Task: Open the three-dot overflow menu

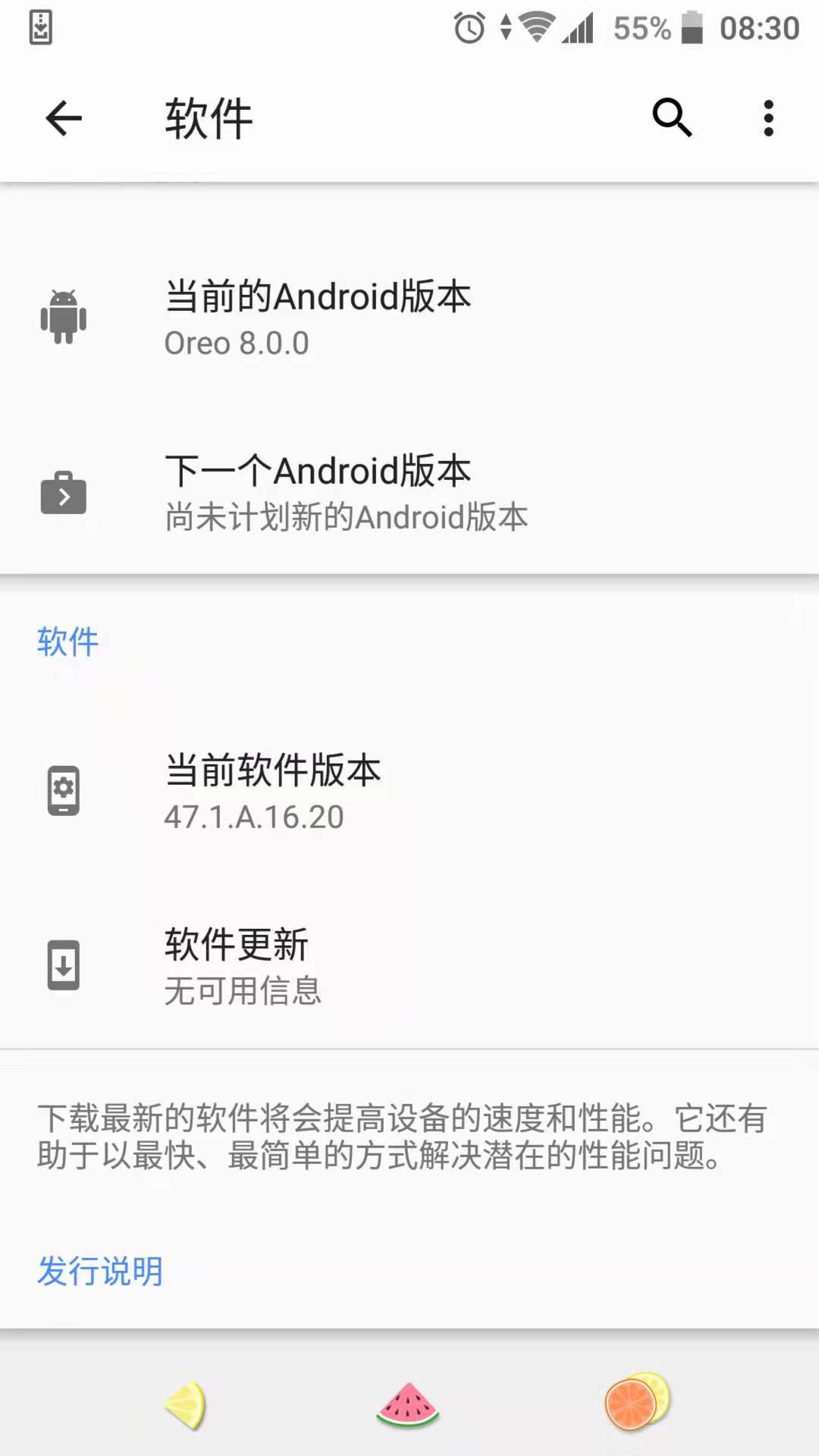Action: point(768,118)
